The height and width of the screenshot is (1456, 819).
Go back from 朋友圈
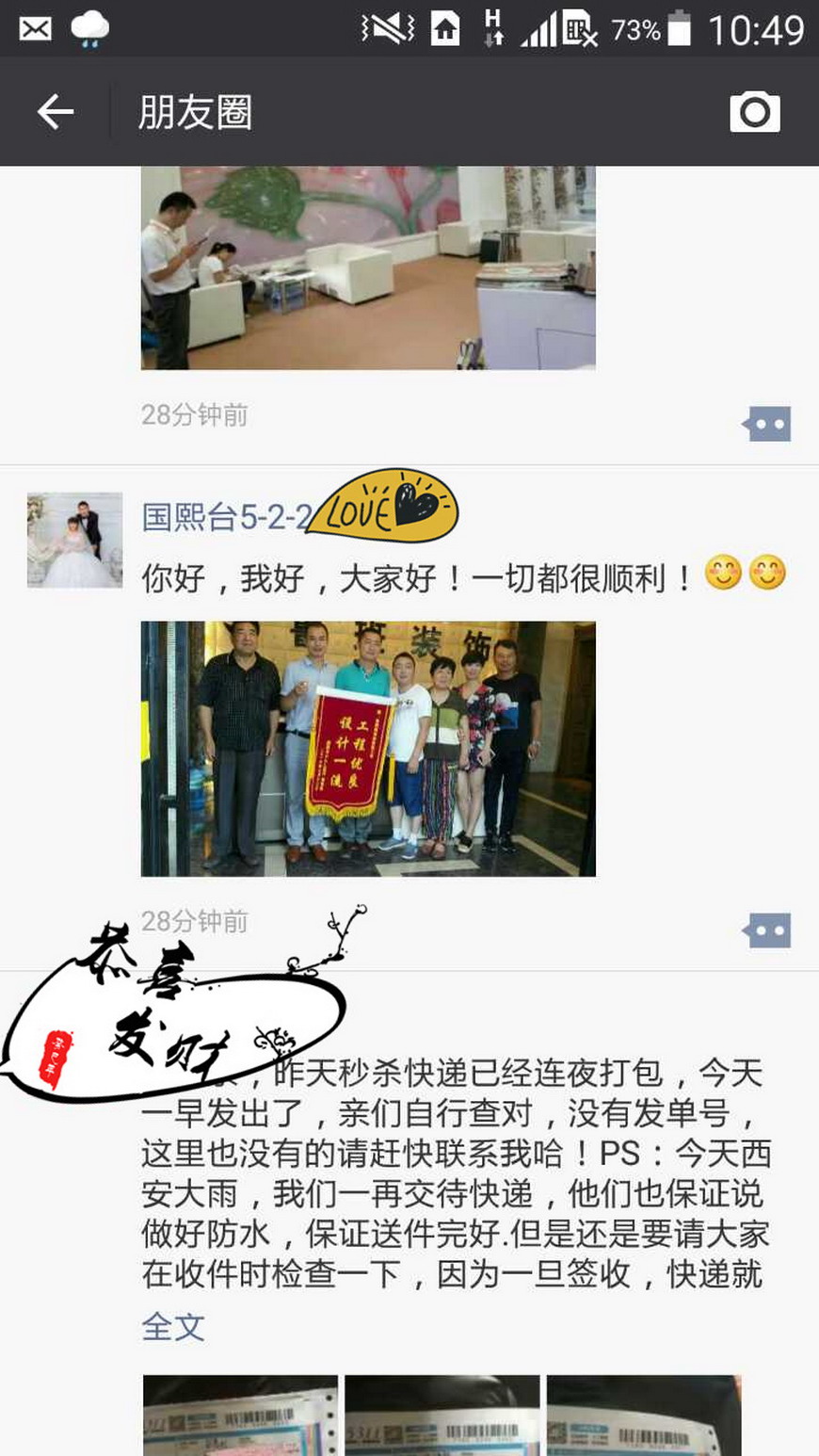pyautogui.click(x=56, y=112)
